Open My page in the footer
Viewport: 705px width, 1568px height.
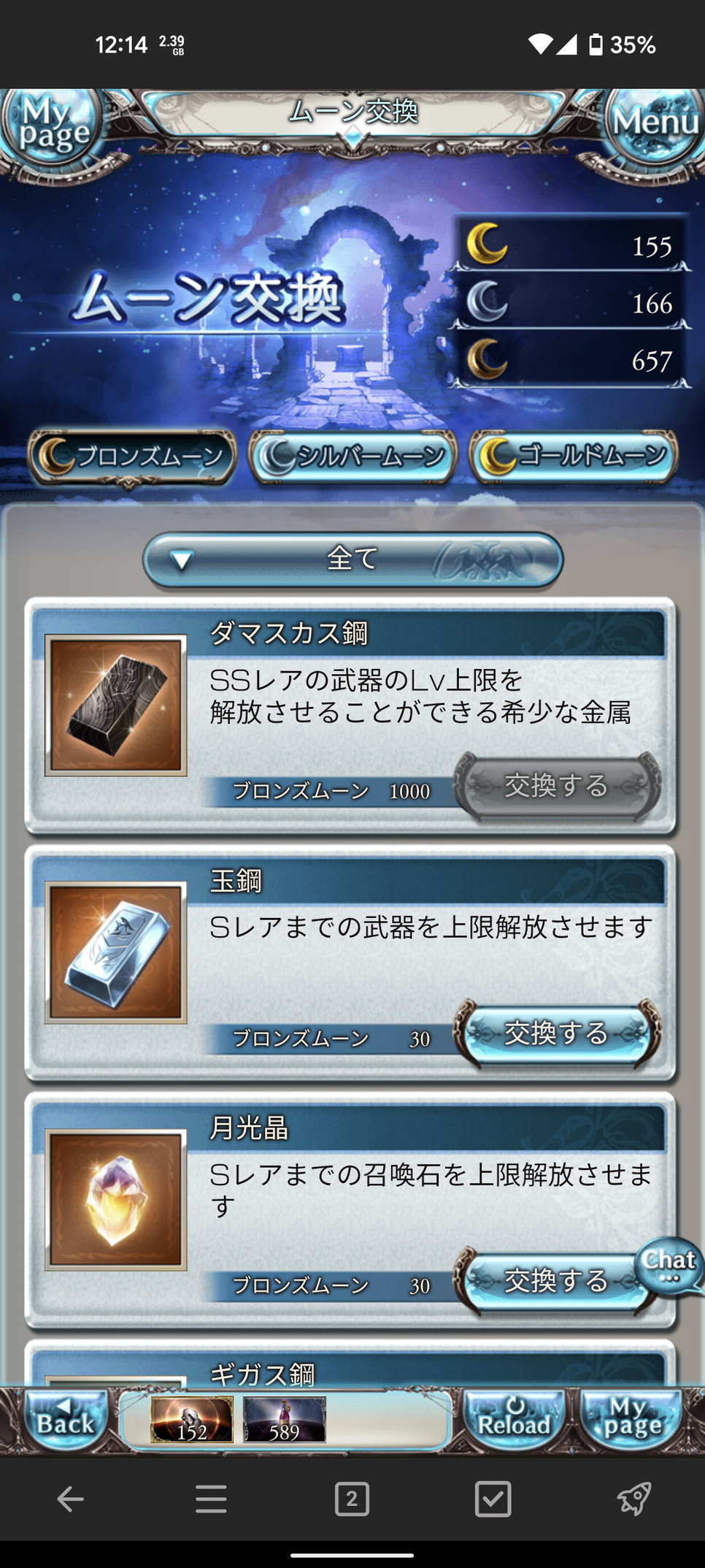[632, 1420]
